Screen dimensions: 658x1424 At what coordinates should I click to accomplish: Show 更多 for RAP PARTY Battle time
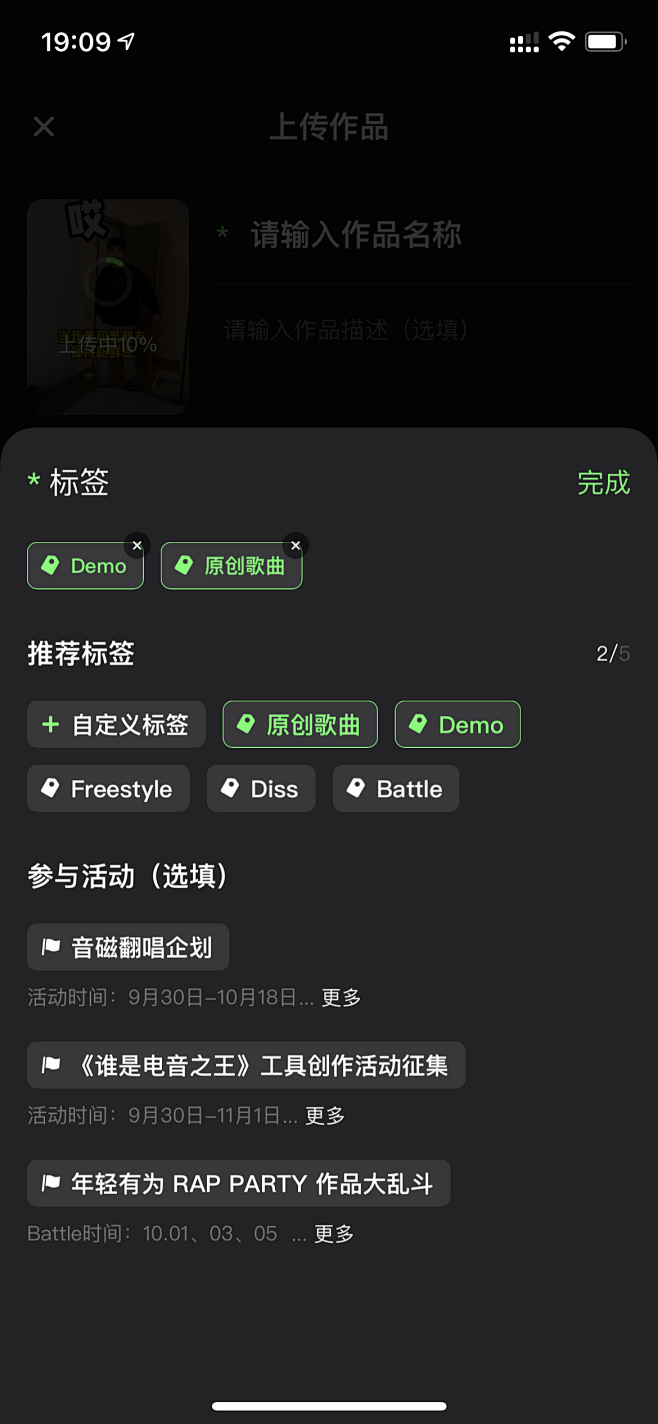[x=334, y=1234]
